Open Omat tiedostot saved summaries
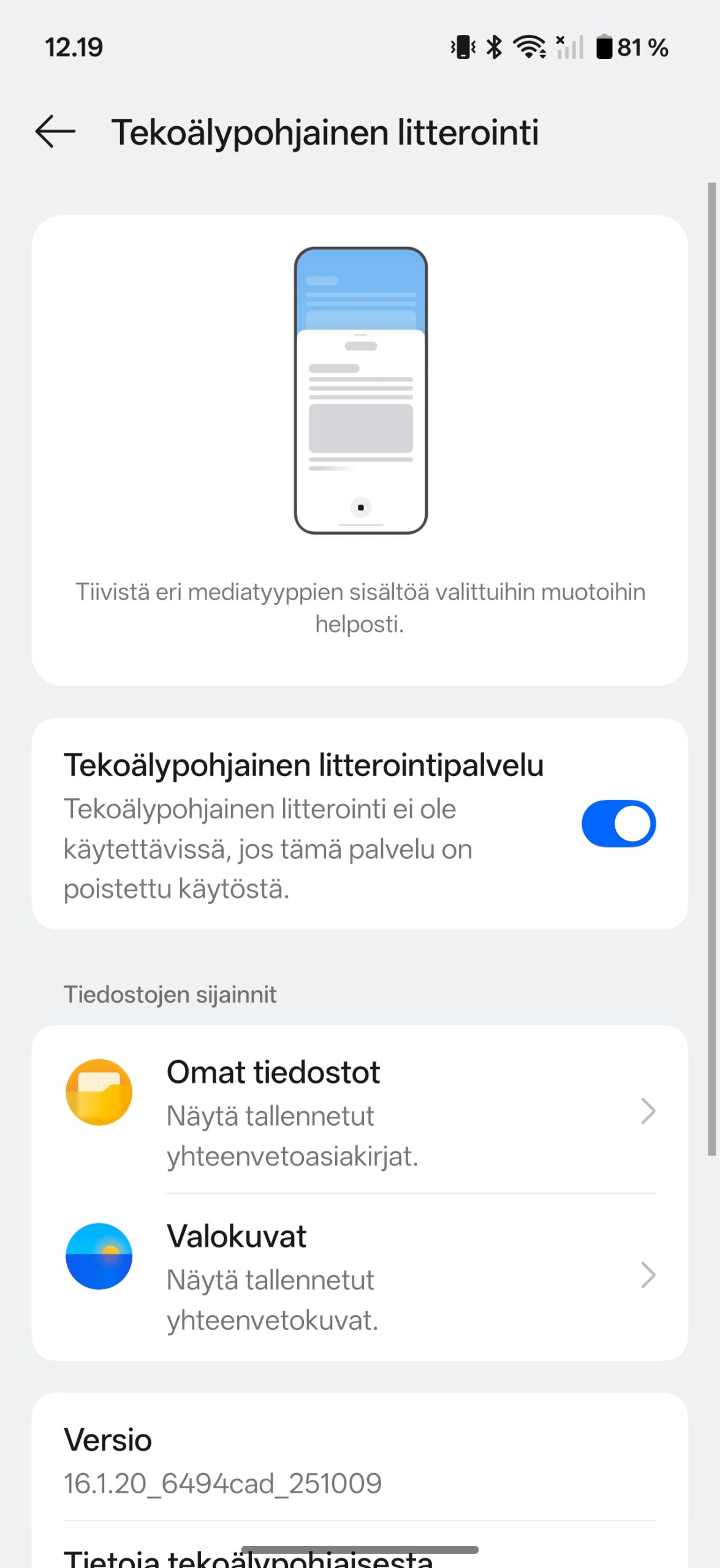The width and height of the screenshot is (720, 1568). [360, 1110]
